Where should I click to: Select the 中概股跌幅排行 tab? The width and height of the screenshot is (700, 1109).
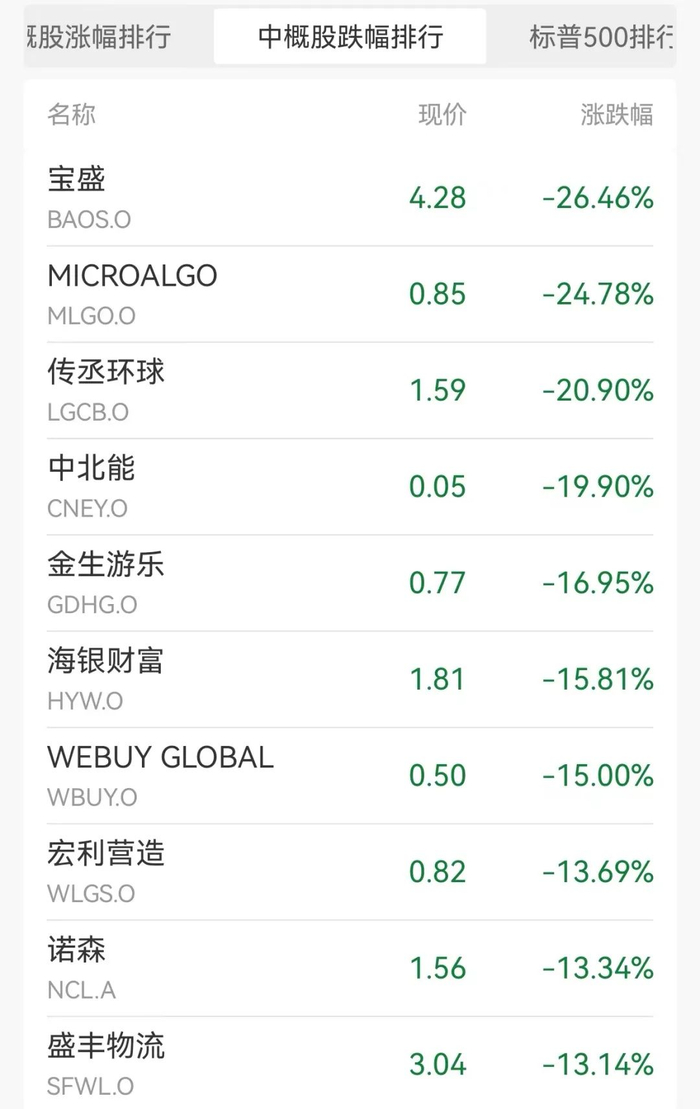350,38
